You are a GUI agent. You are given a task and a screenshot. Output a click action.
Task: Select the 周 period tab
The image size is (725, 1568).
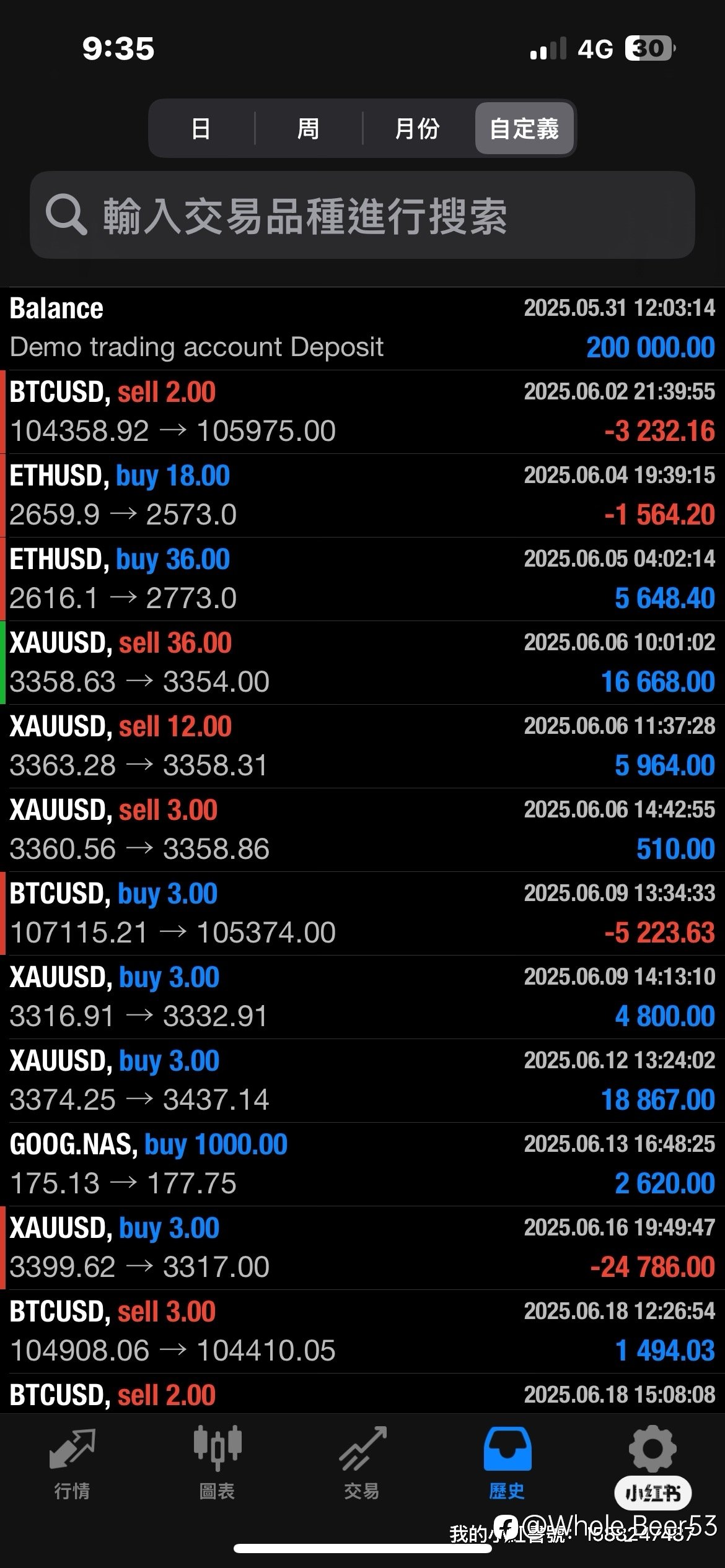[x=308, y=128]
